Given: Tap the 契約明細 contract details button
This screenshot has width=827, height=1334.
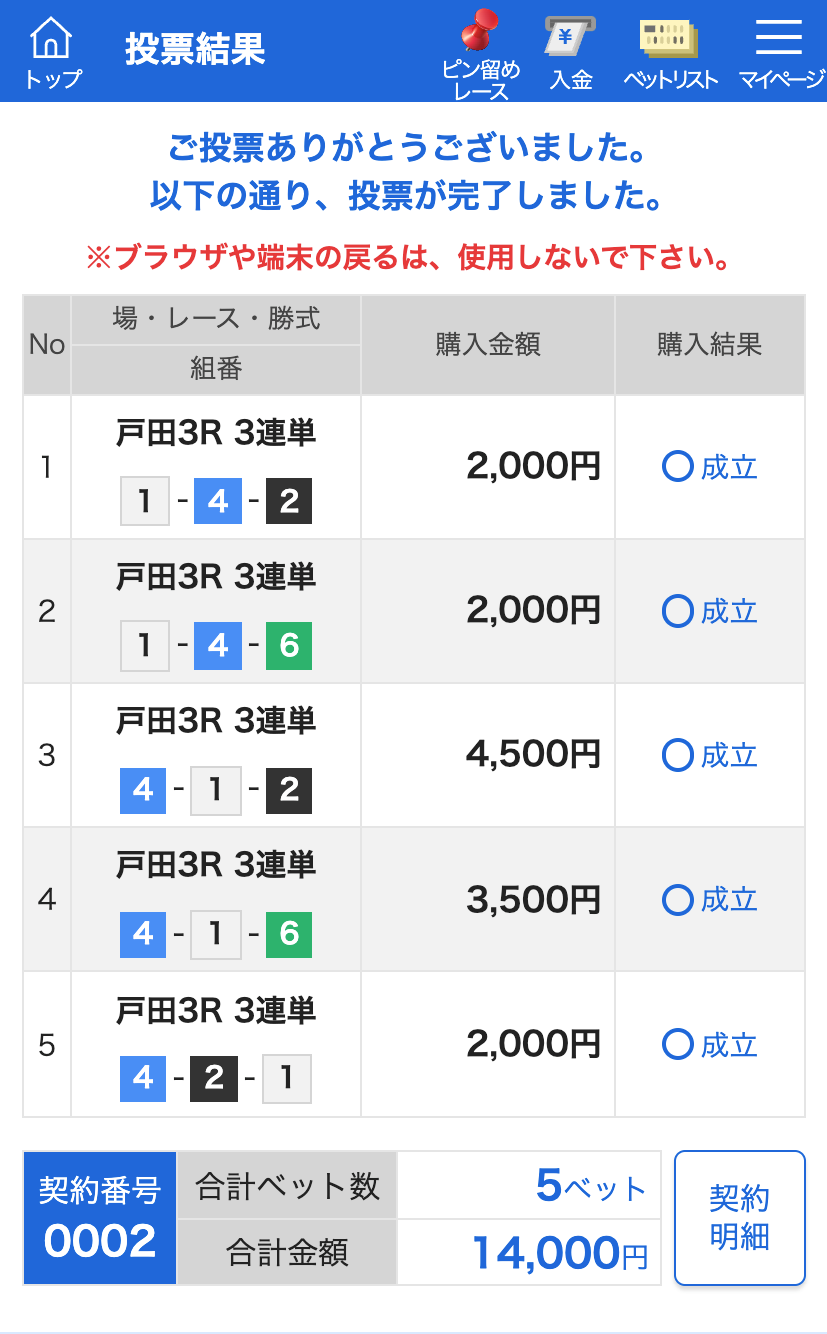Looking at the screenshot, I should click(740, 1217).
